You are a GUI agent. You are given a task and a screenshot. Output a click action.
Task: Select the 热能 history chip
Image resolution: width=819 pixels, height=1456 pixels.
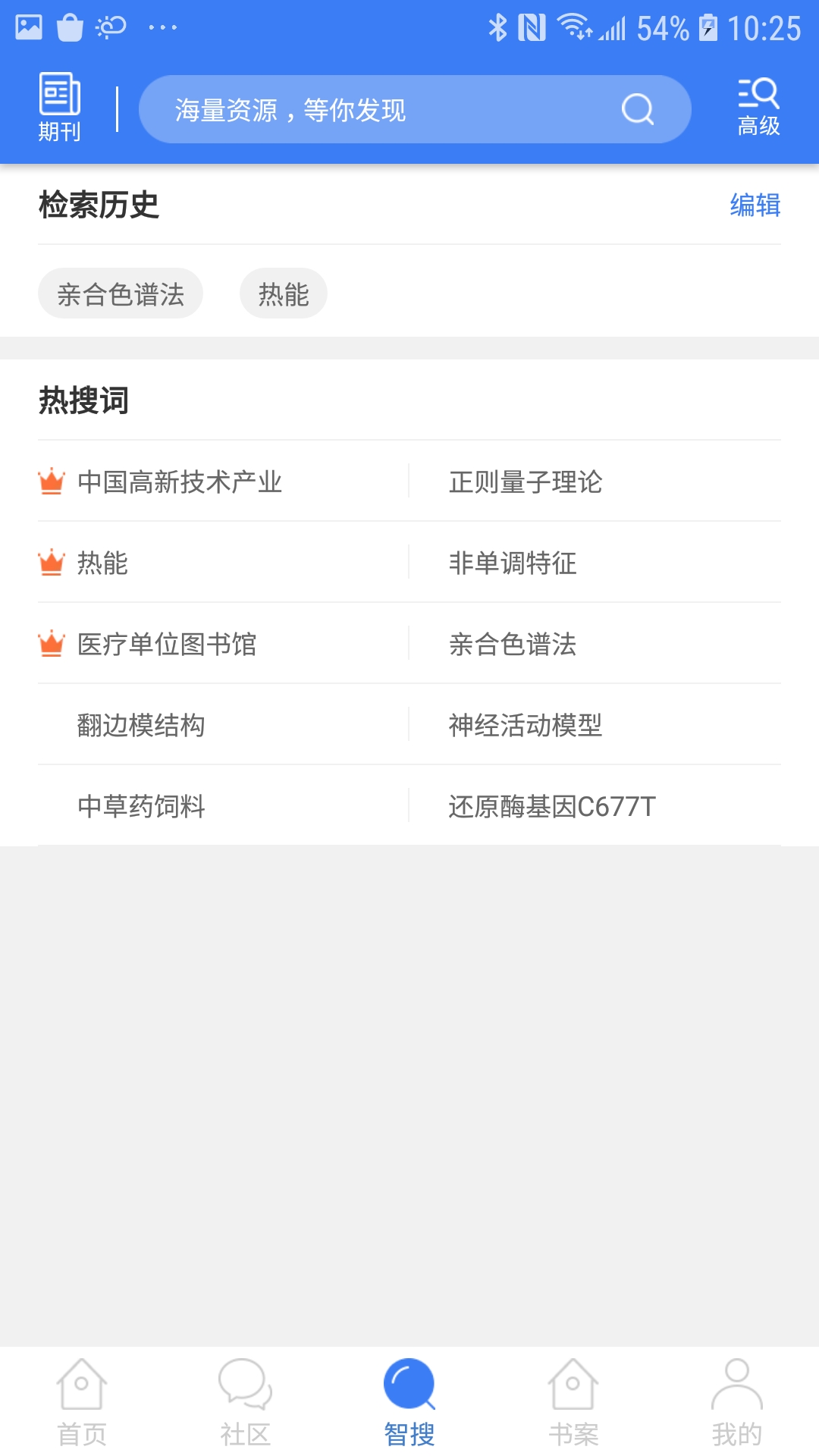pos(283,293)
